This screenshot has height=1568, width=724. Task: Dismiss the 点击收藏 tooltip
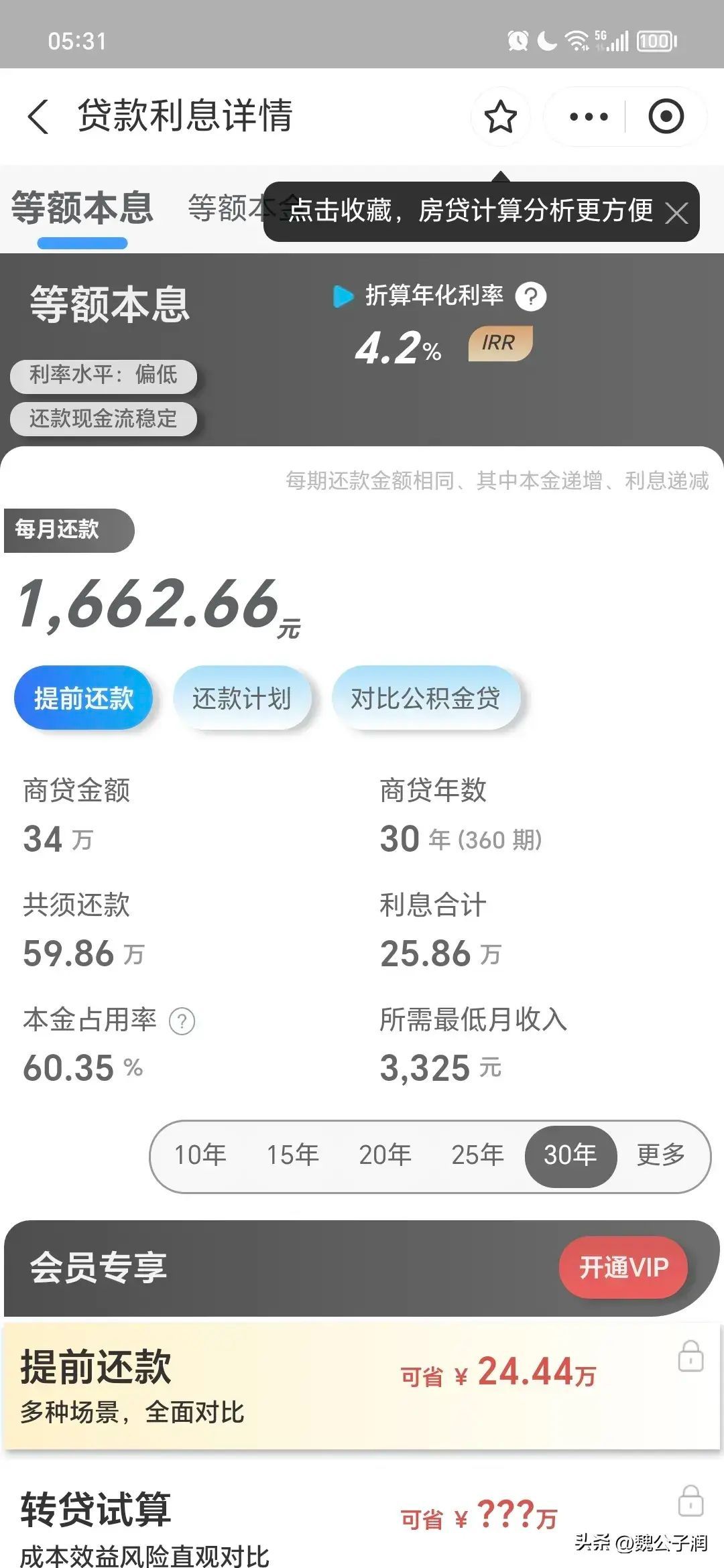coord(676,214)
